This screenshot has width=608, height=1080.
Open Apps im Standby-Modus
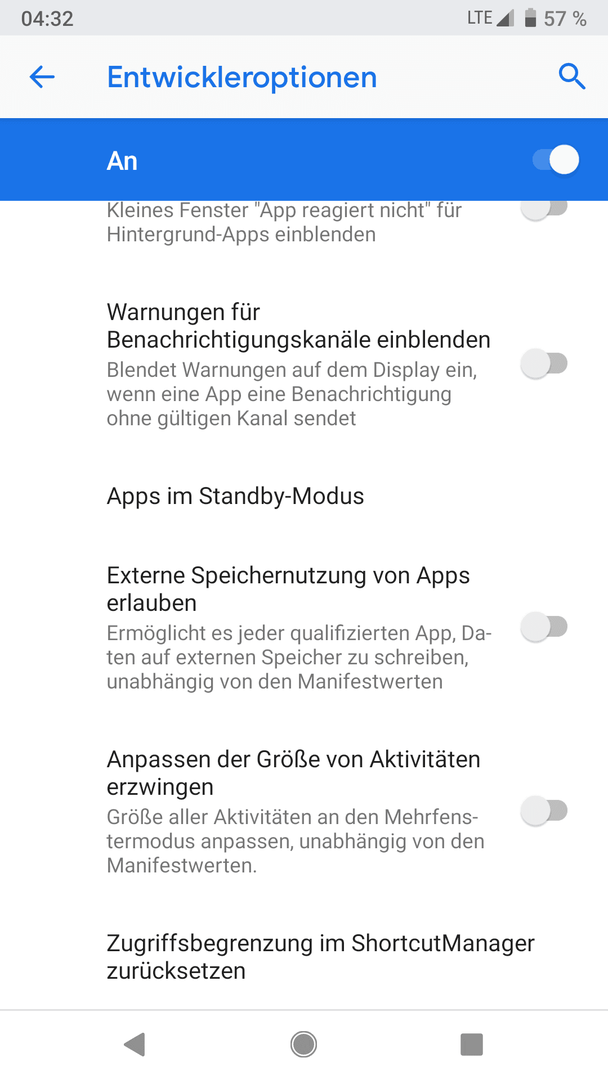tap(304, 496)
